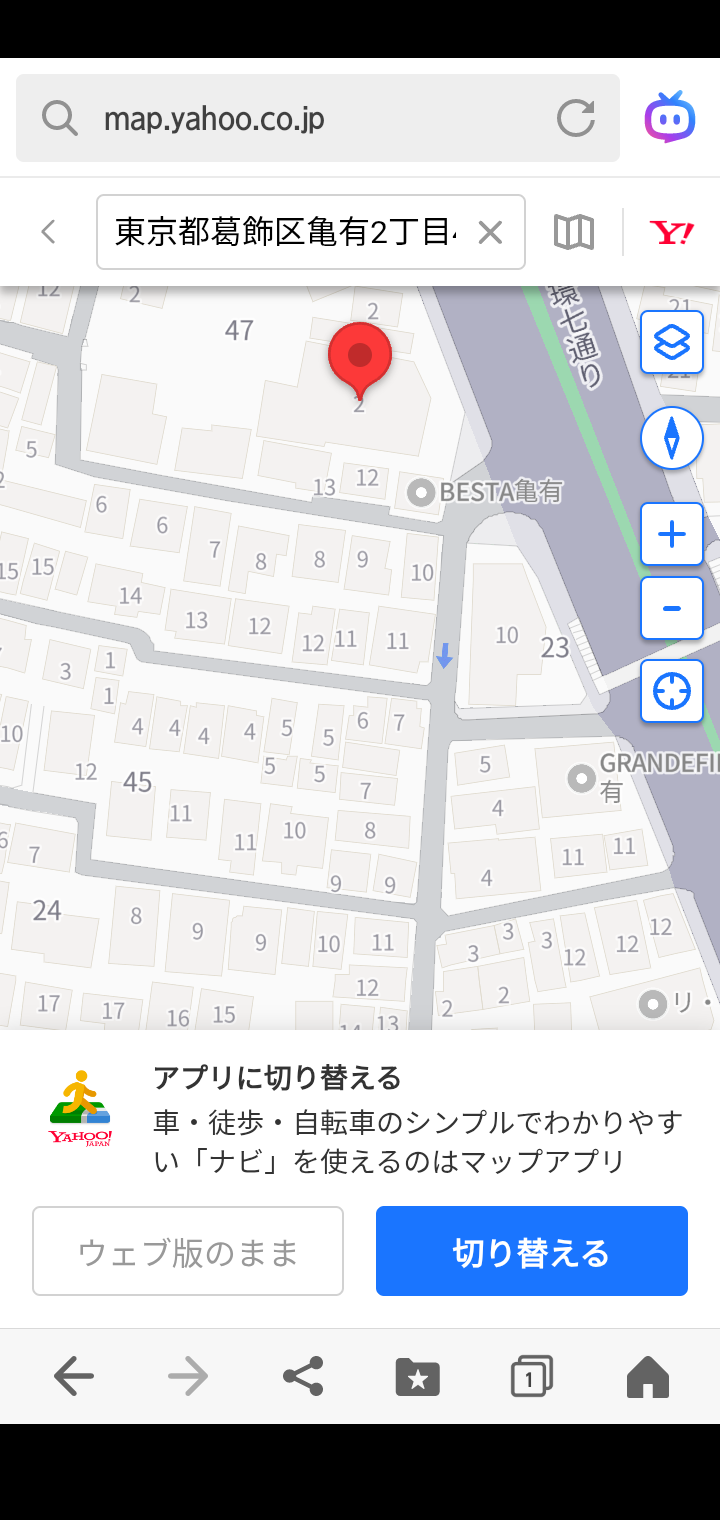This screenshot has height=1520, width=720.
Task: View open browser tabs
Action: 532,1377
